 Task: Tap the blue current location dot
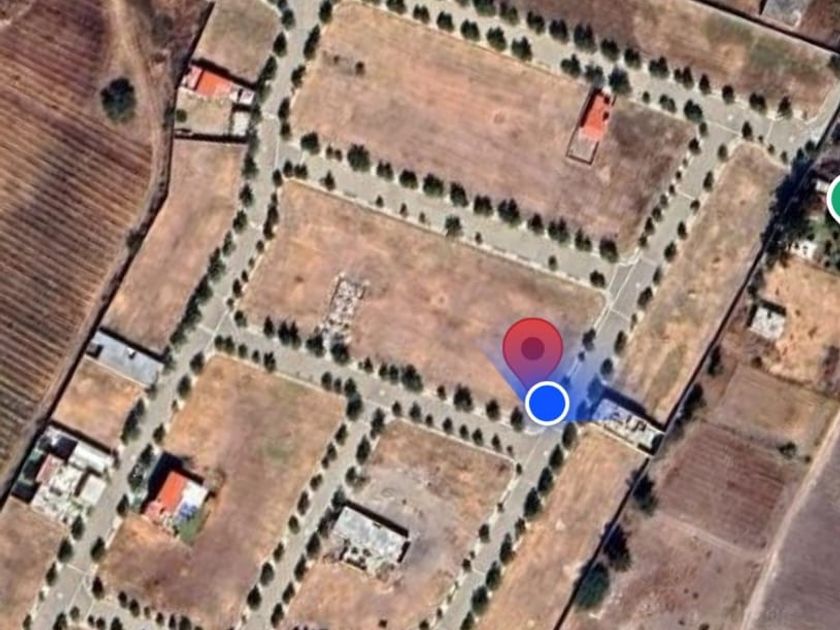546,403
